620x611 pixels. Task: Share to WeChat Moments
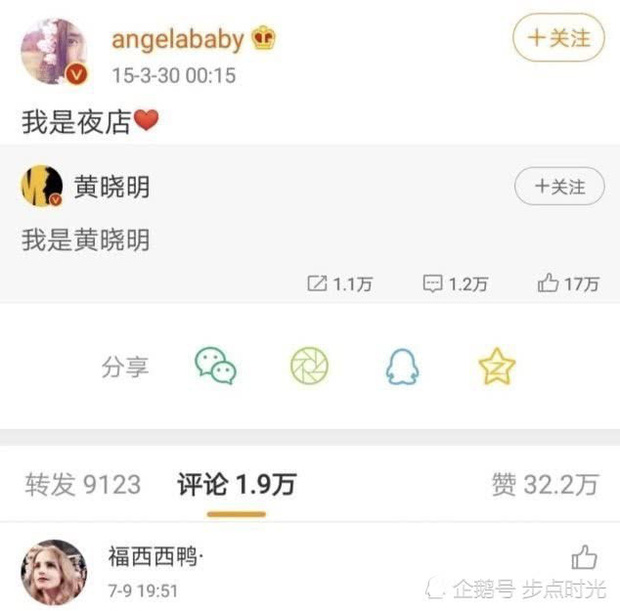(309, 366)
